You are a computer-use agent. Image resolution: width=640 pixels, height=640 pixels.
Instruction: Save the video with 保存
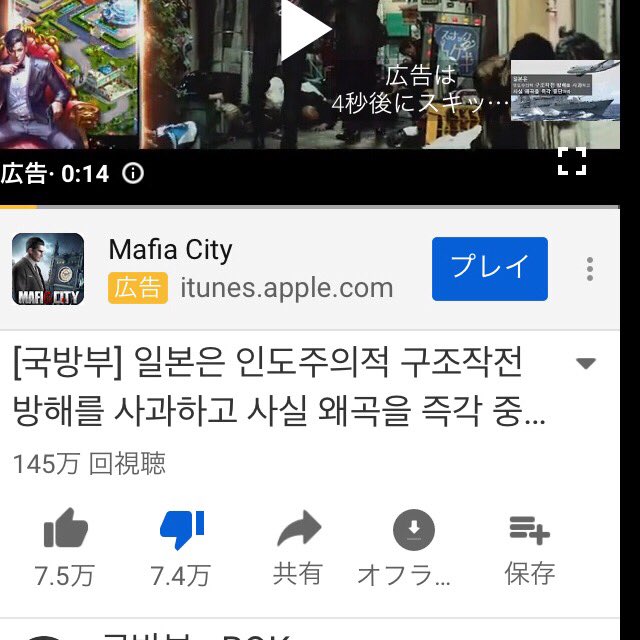coord(529,530)
